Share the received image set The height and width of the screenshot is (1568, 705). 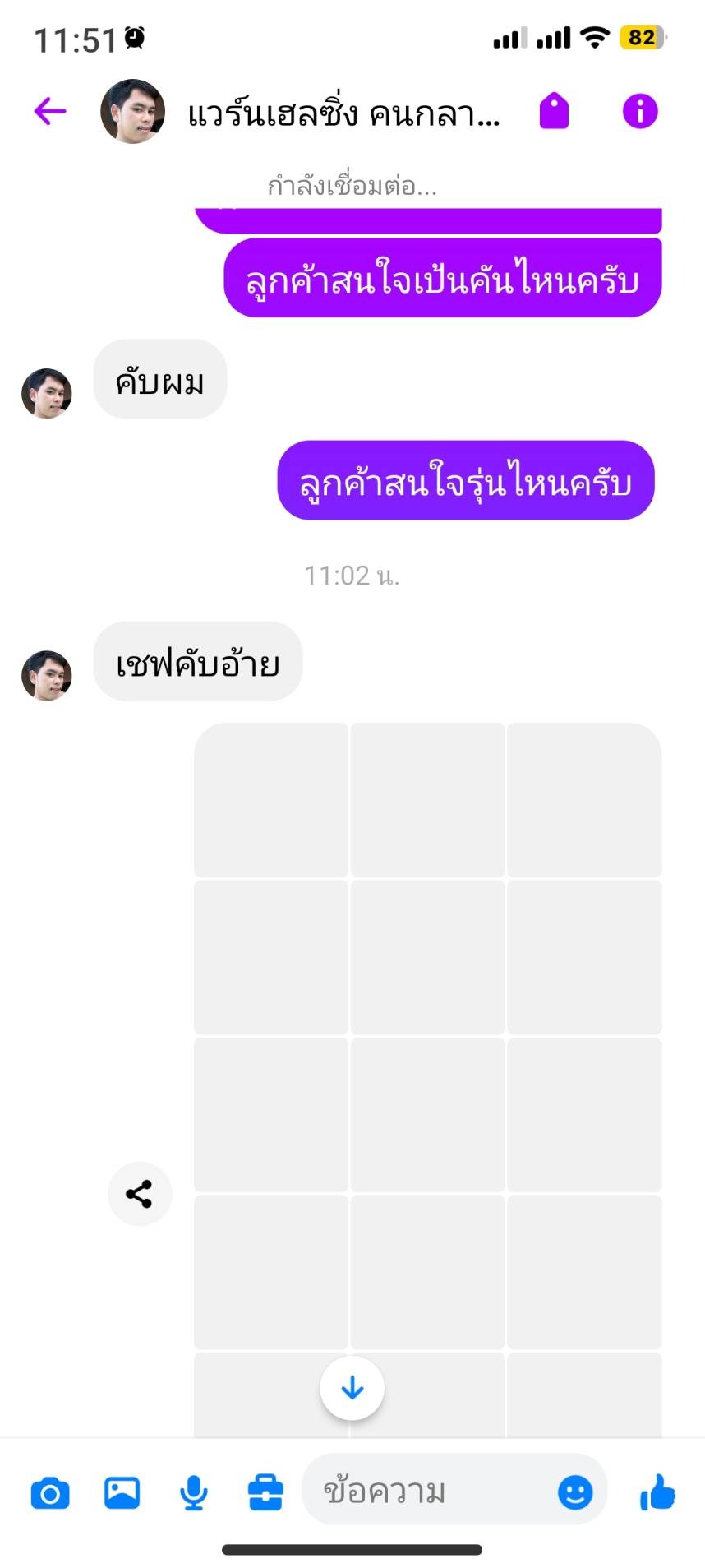click(x=140, y=1193)
